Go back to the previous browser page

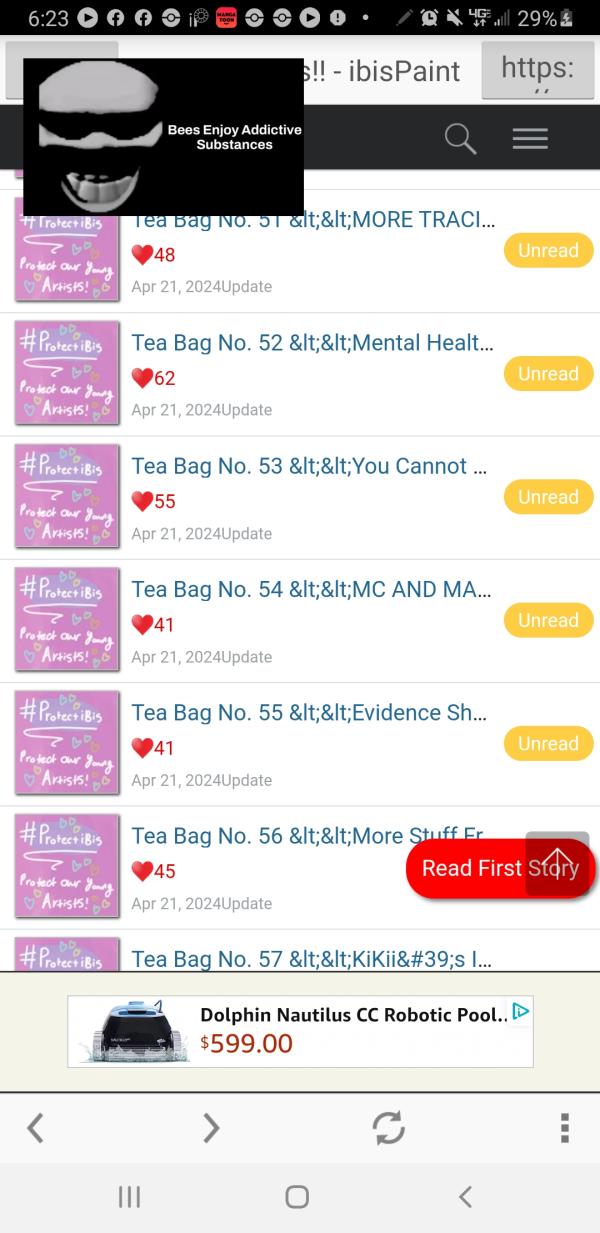pyautogui.click(x=35, y=1128)
